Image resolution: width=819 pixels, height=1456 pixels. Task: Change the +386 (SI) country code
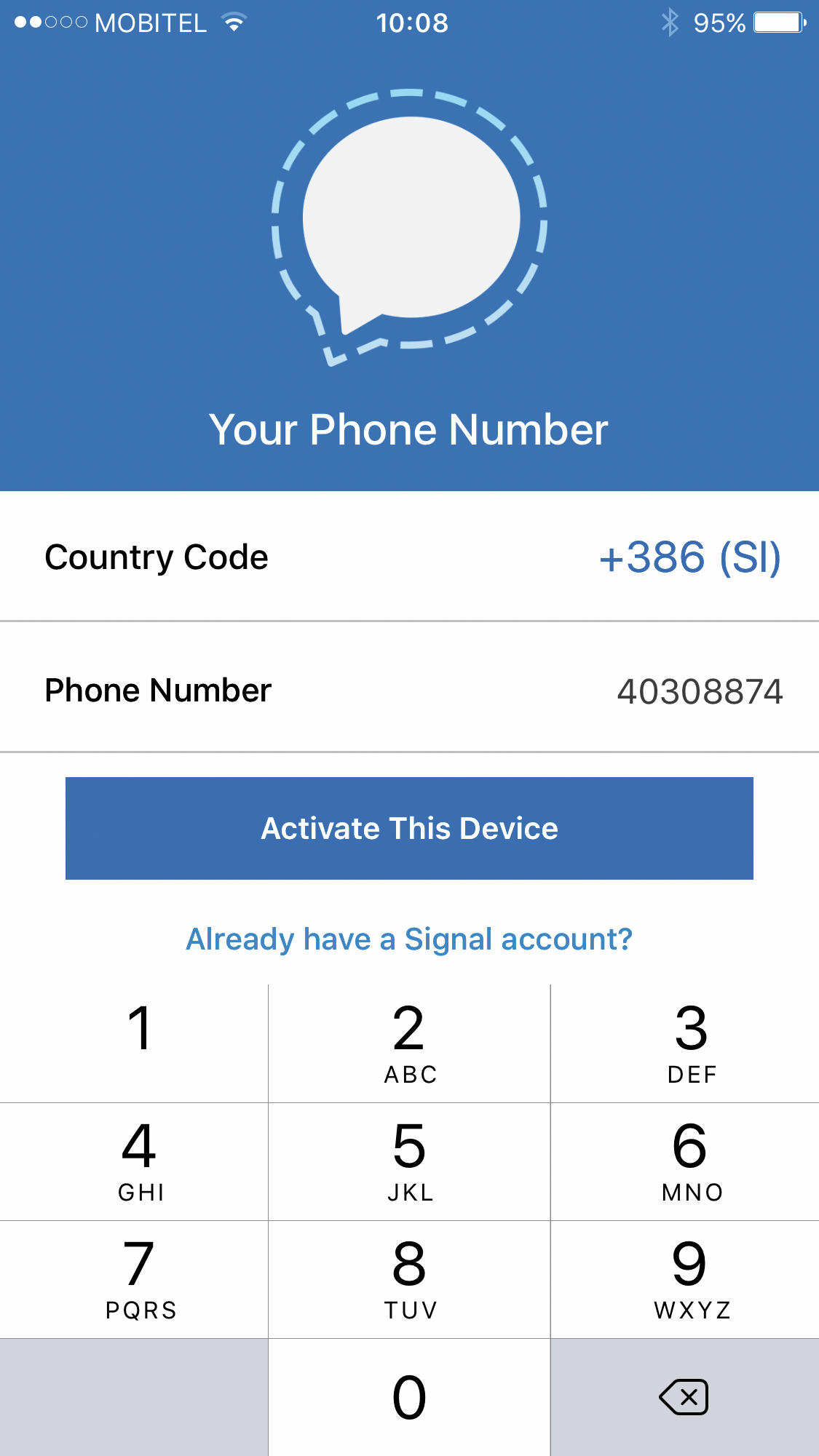(x=689, y=557)
